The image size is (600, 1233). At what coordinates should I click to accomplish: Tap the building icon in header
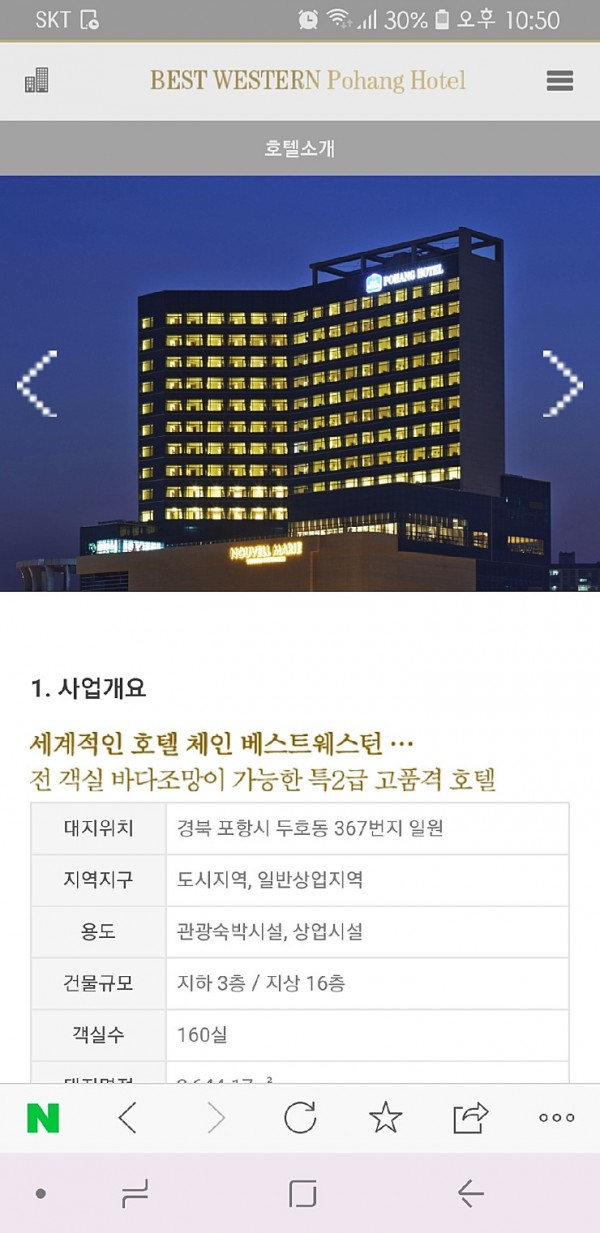37,80
